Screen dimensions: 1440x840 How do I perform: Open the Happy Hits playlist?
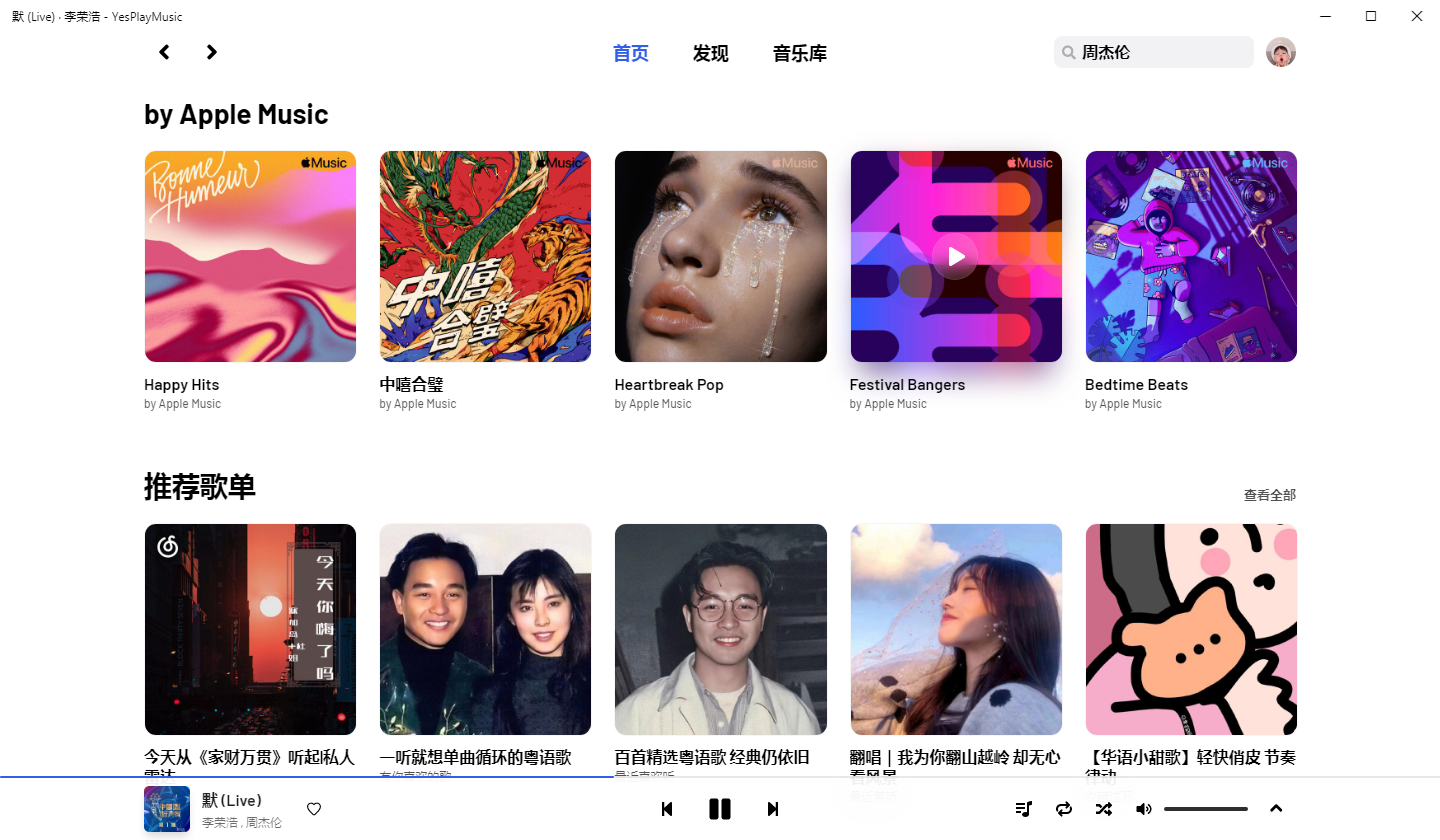tap(250, 256)
